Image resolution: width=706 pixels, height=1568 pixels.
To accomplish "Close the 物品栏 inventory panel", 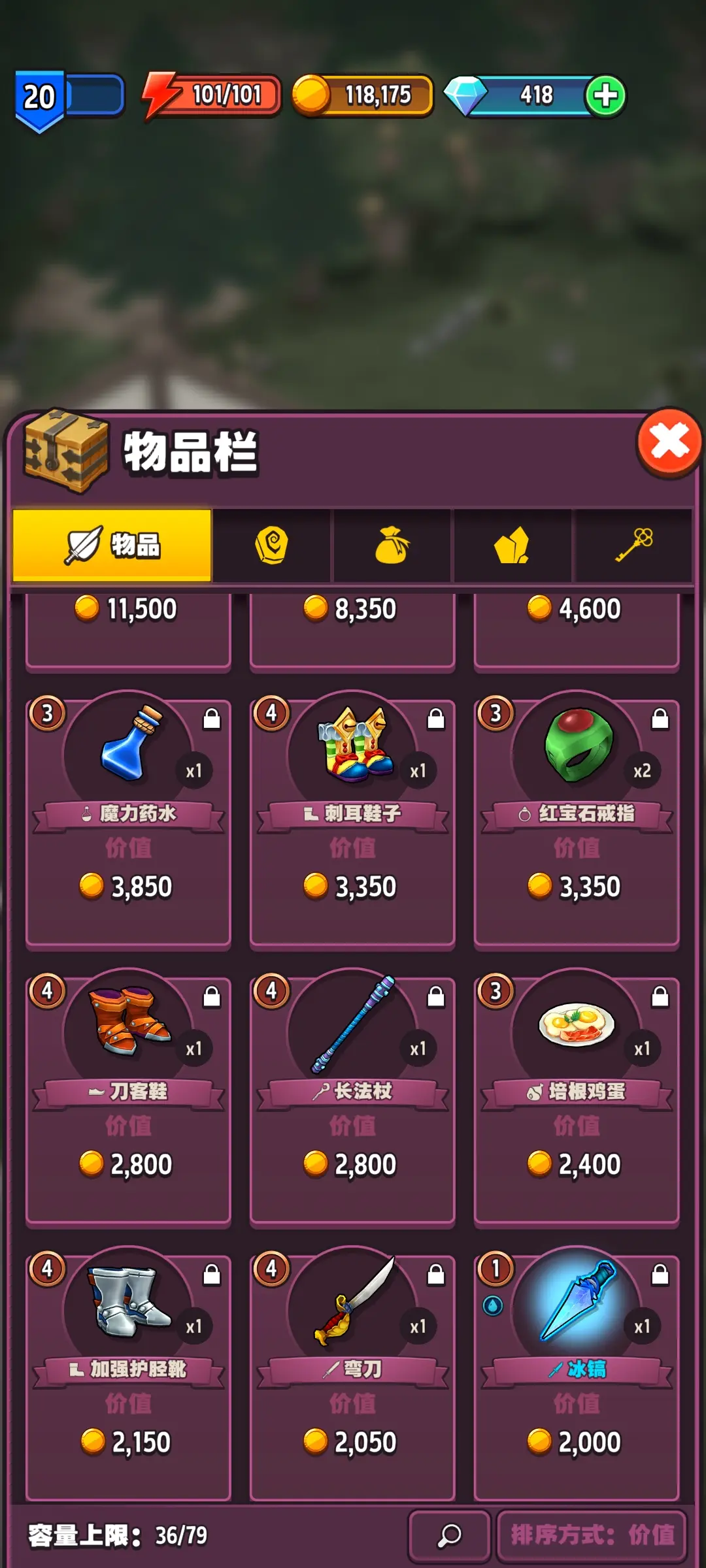I will [669, 443].
